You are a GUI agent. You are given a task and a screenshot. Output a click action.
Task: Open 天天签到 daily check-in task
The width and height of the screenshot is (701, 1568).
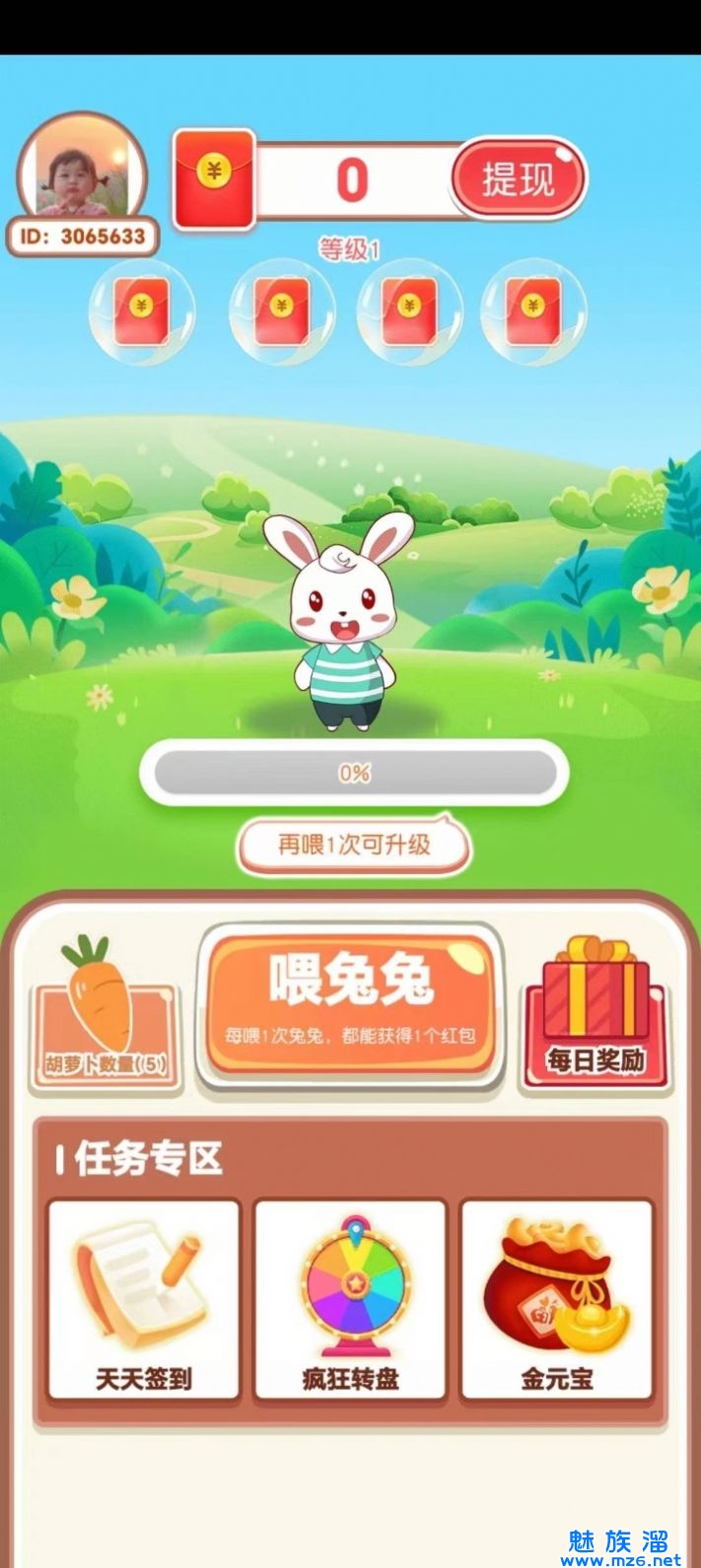pos(144,1299)
